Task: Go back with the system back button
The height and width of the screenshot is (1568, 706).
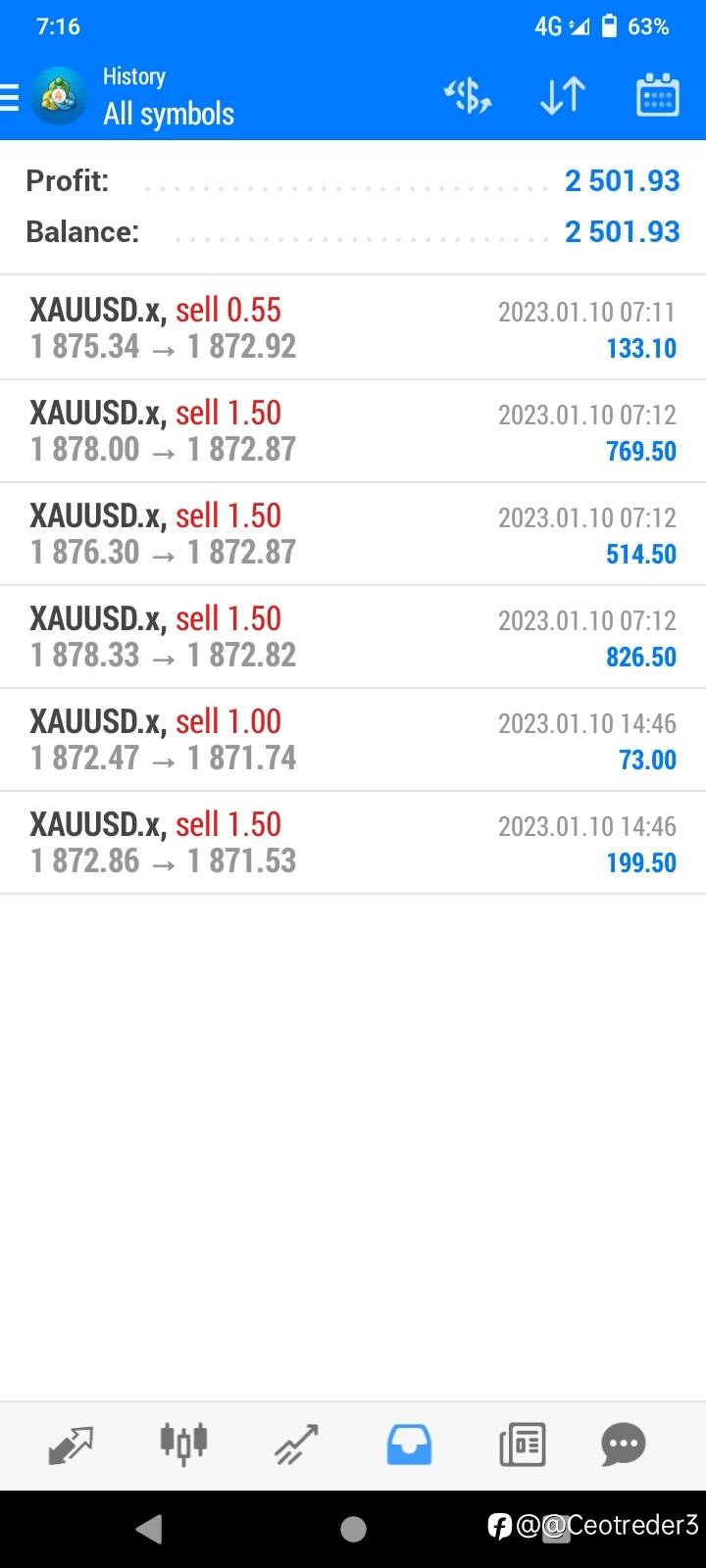Action: pyautogui.click(x=149, y=1529)
